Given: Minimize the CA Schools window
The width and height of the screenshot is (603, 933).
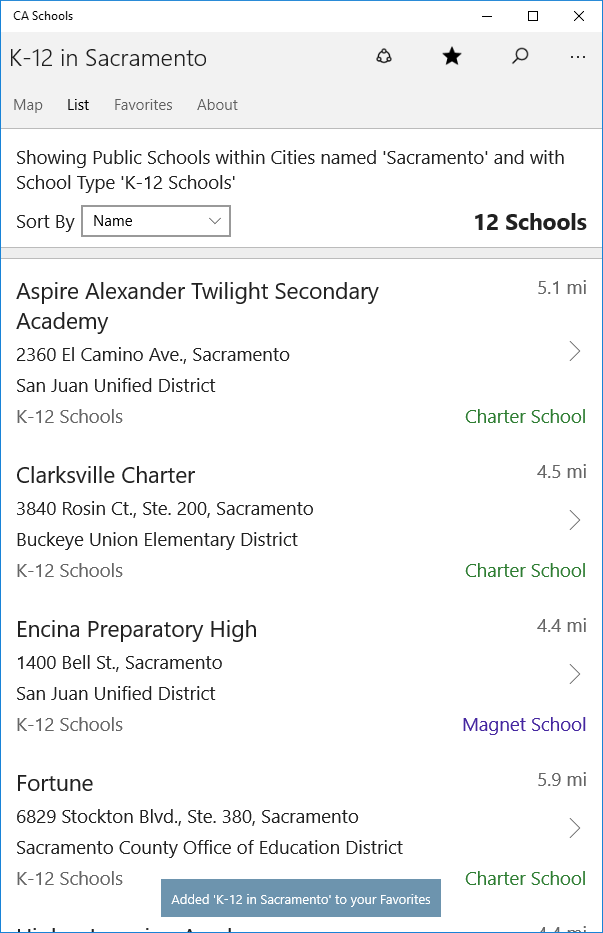Looking at the screenshot, I should [488, 16].
